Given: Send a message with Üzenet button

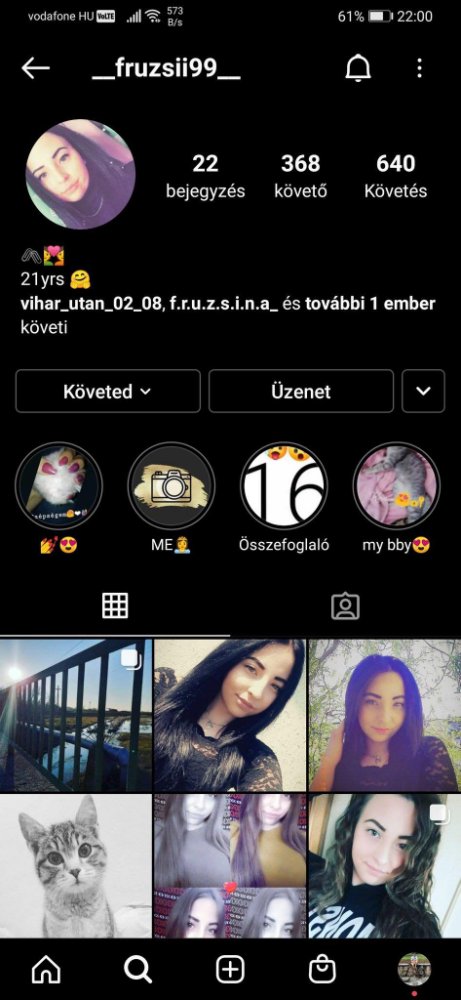Looking at the screenshot, I should click(301, 391).
